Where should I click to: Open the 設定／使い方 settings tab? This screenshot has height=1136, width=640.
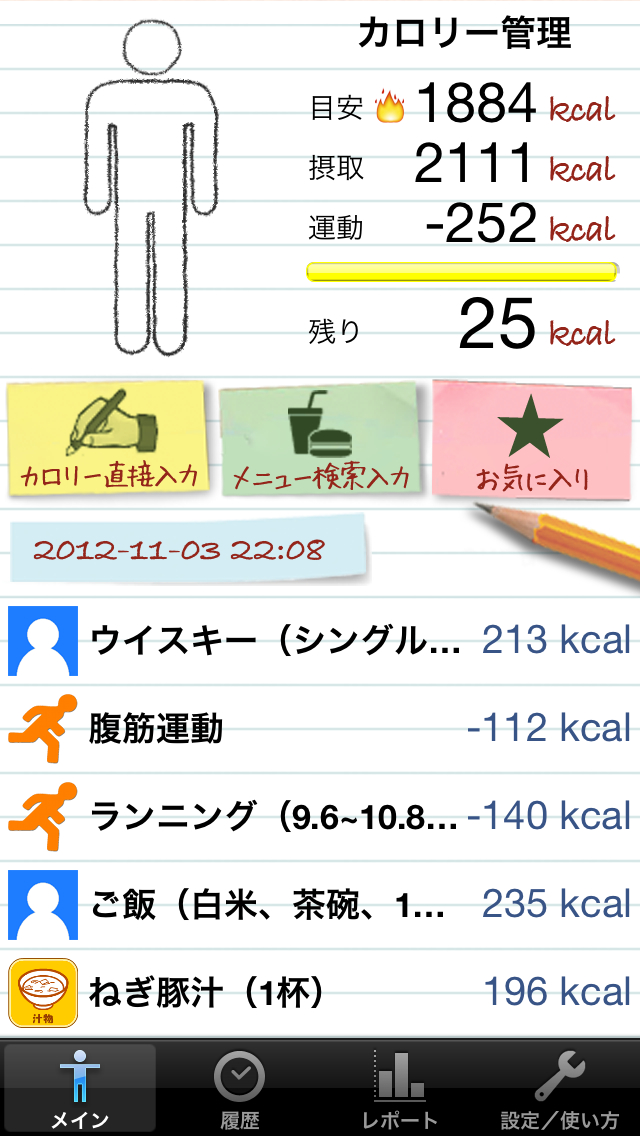click(x=560, y=1088)
